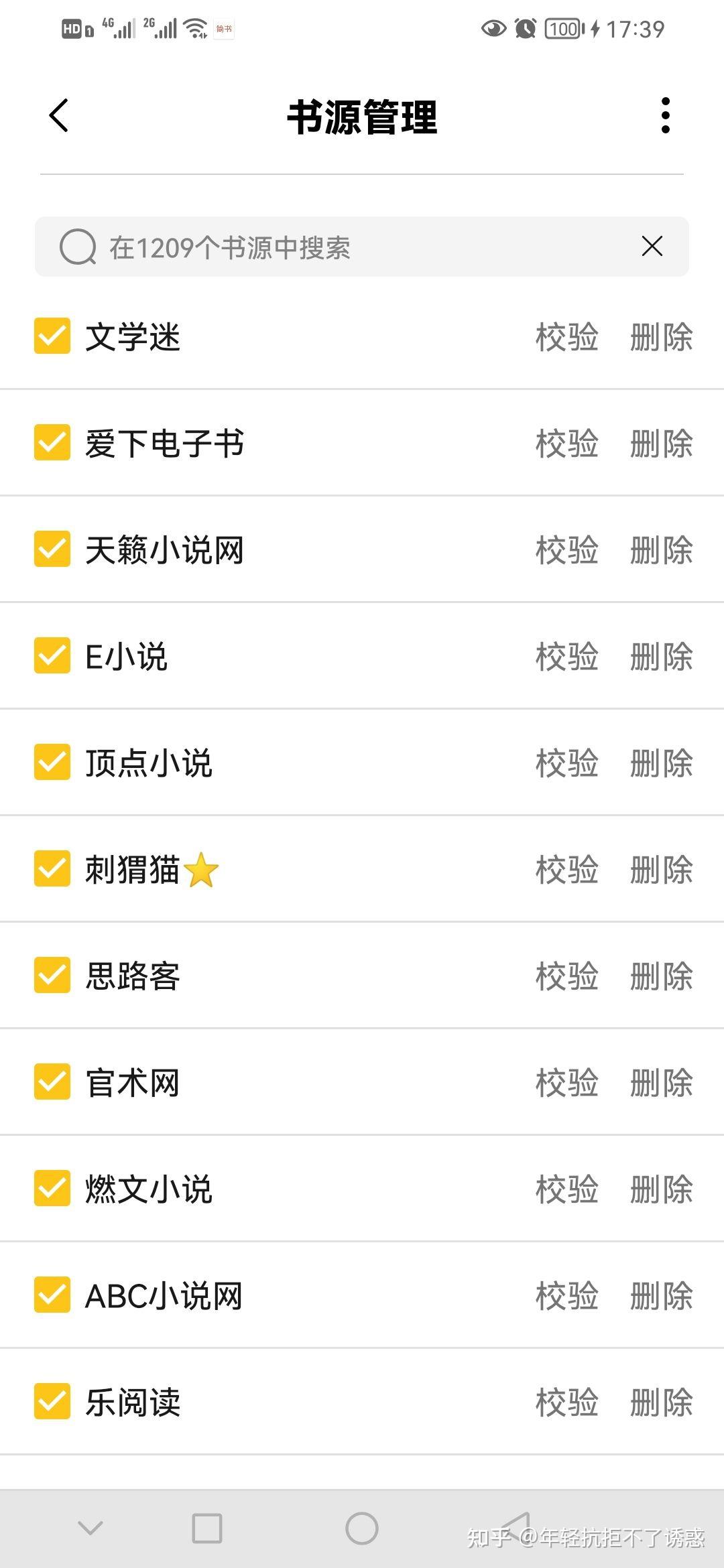Delete the ABC小说网 source
This screenshot has height=1568, width=724.
[x=661, y=1296]
